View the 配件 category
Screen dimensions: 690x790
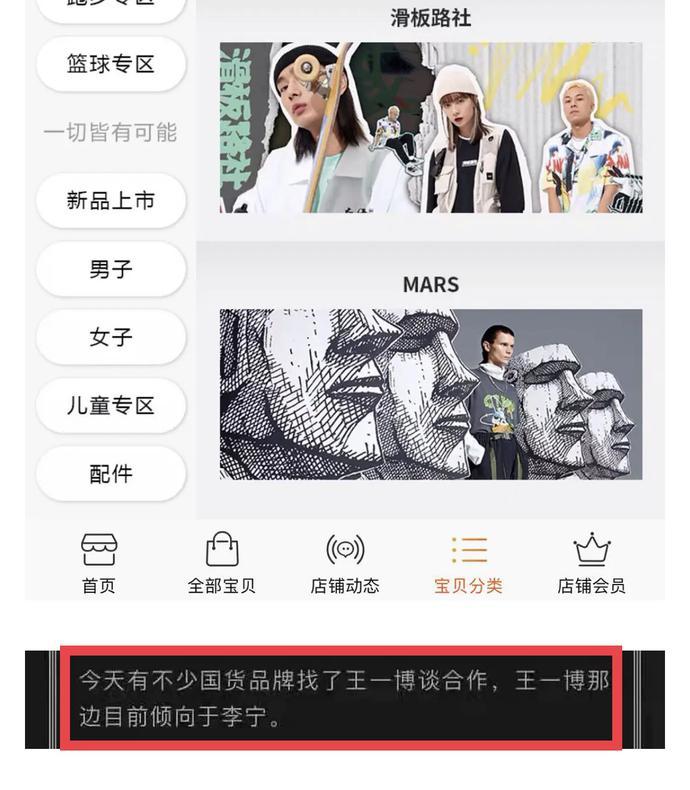[111, 474]
